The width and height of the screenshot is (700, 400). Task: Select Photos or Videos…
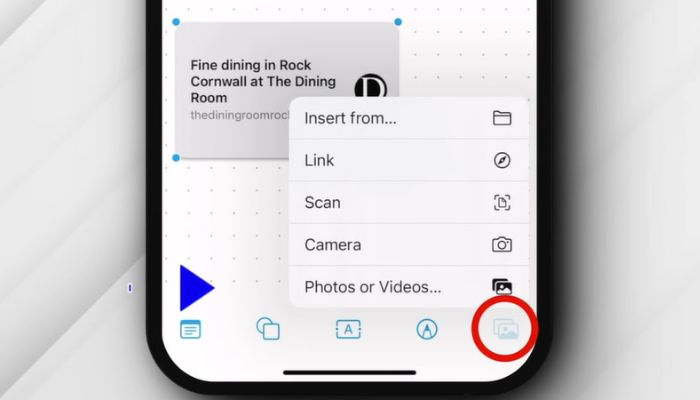click(408, 287)
